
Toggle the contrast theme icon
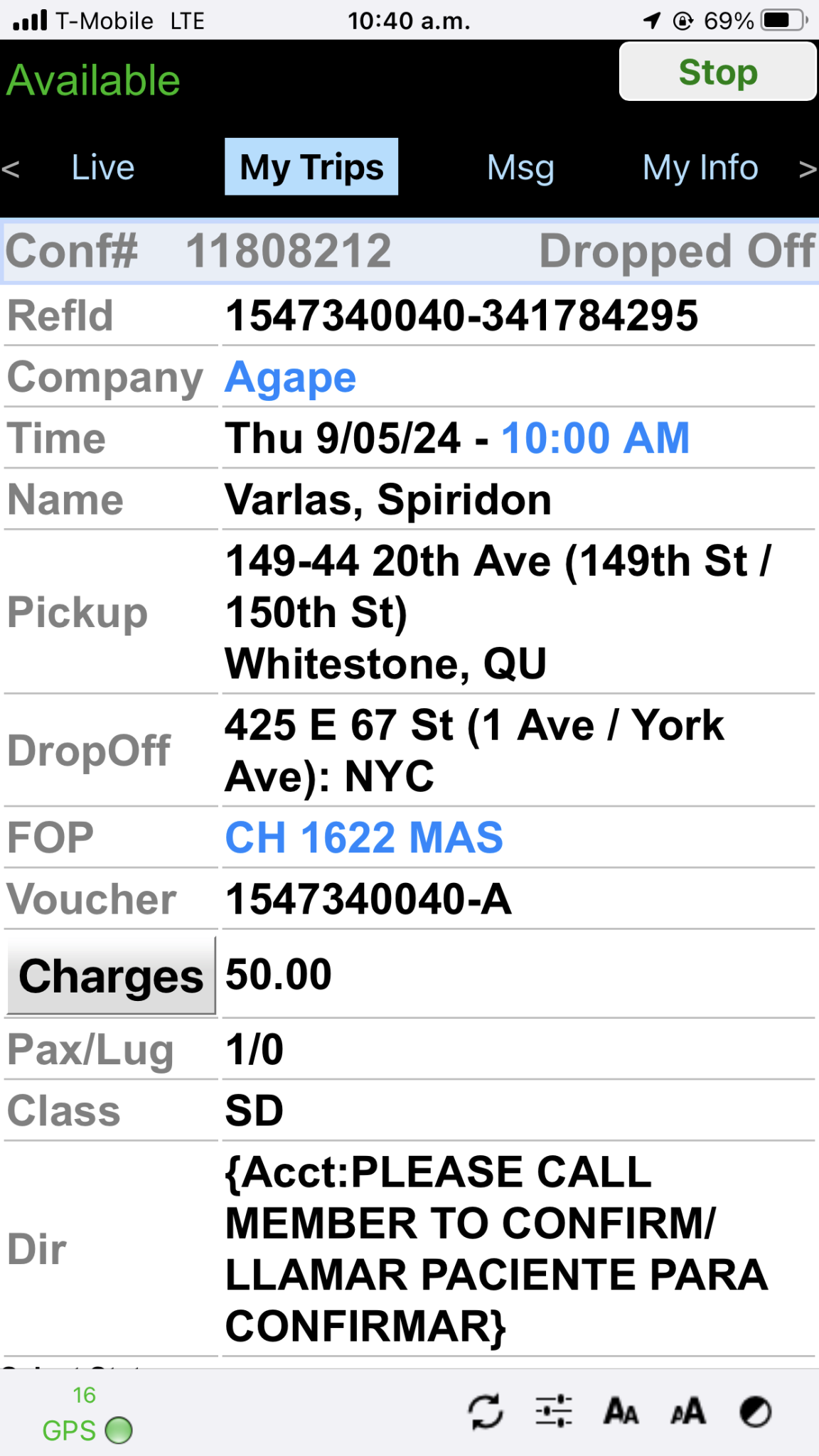(x=755, y=1412)
